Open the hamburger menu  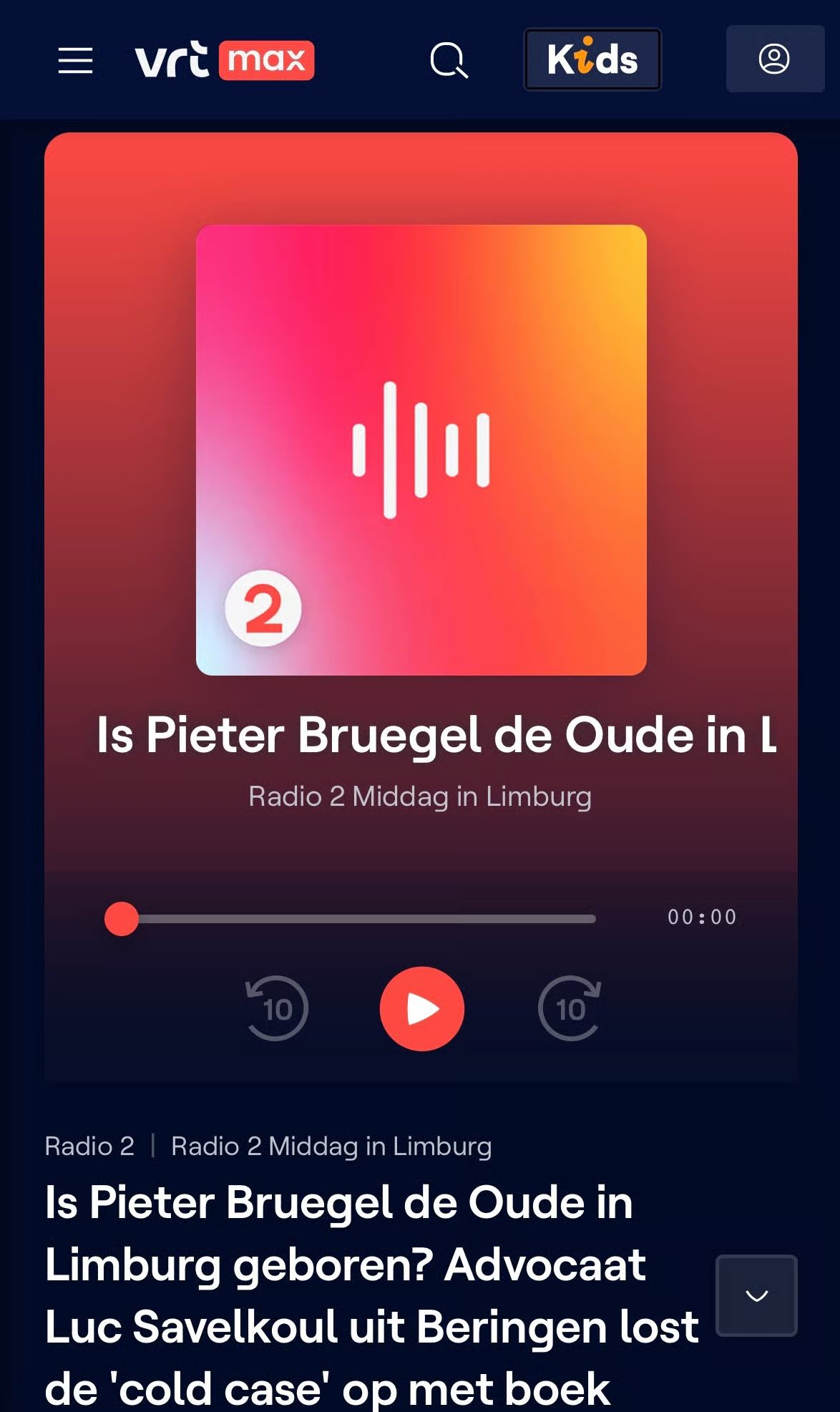pyautogui.click(x=75, y=60)
